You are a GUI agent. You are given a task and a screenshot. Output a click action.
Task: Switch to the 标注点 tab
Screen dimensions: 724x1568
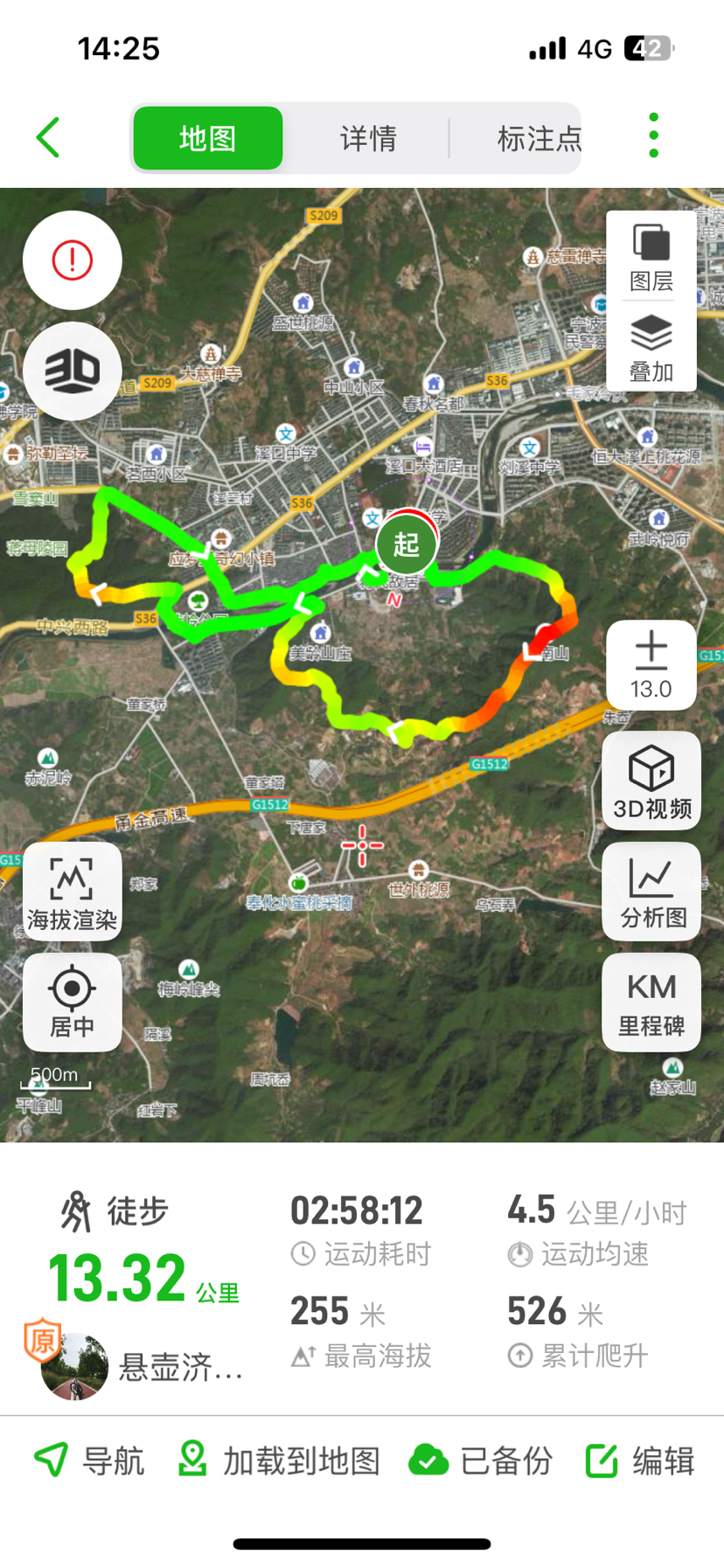(x=538, y=138)
